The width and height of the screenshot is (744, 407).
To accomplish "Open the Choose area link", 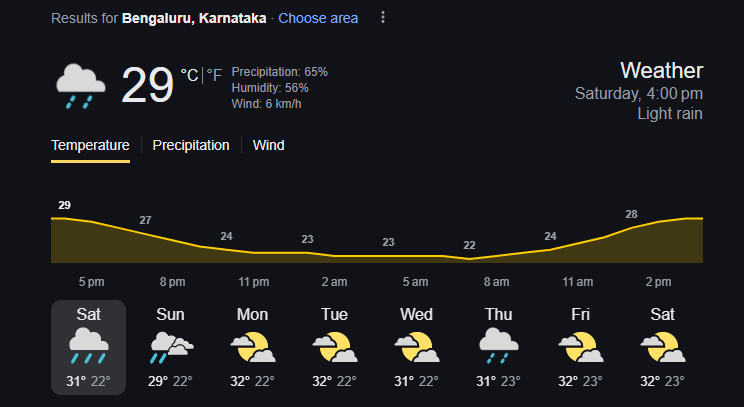I will pos(318,18).
